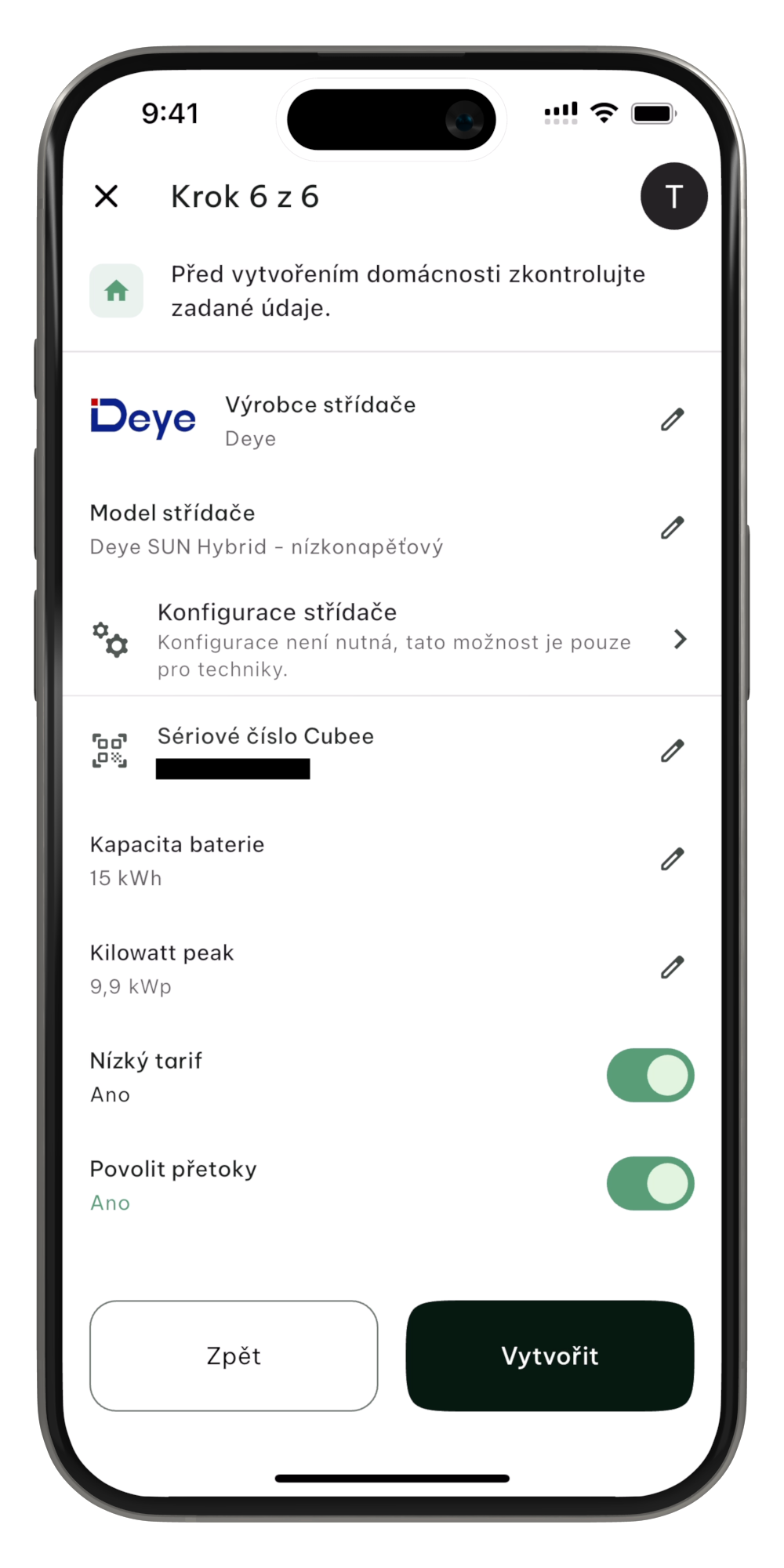Edit Výrobce střídače Deye

click(672, 420)
